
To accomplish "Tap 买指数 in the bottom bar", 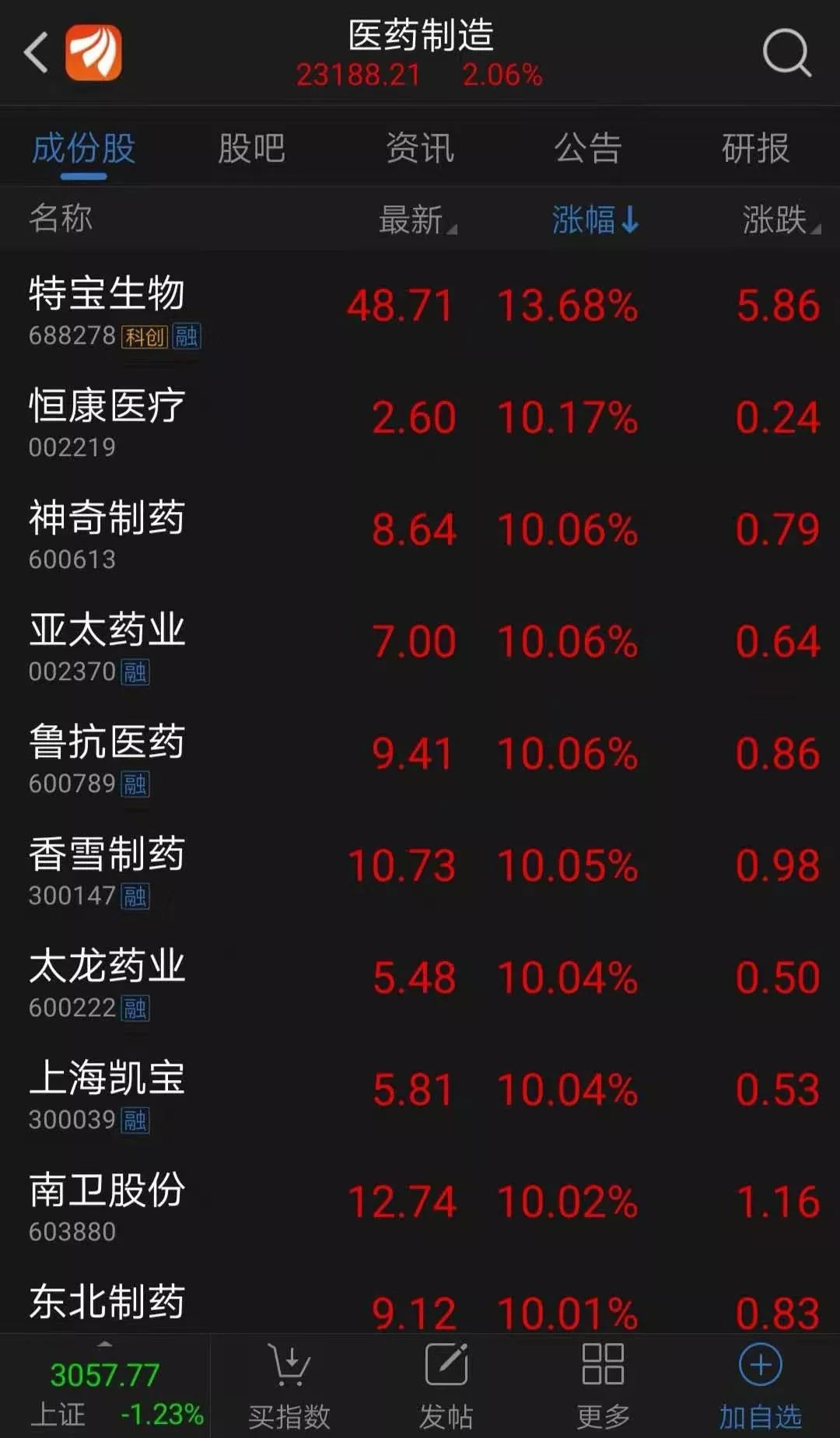I will coord(289,1387).
